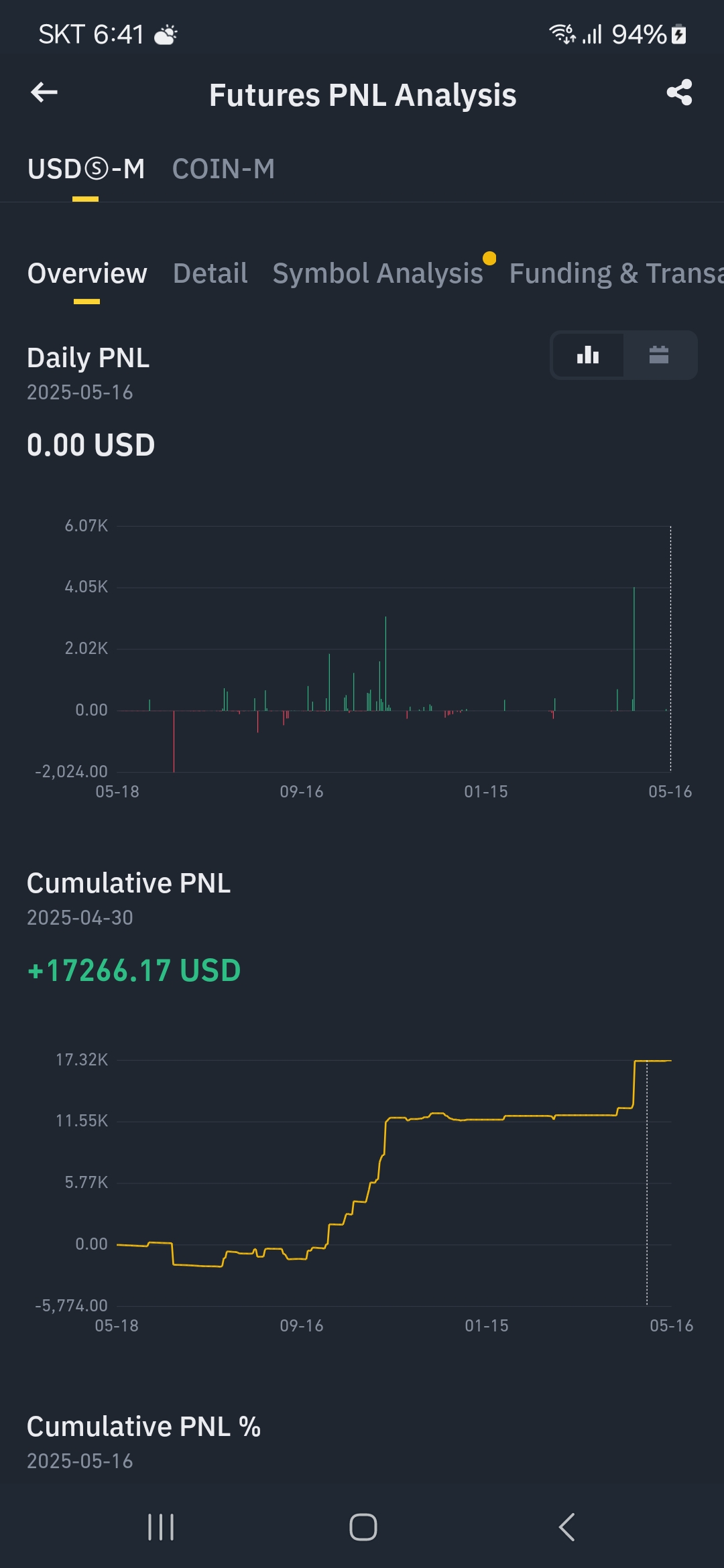Switch to Symbol Analysis tab
This screenshot has width=724, height=1568.
[x=378, y=273]
